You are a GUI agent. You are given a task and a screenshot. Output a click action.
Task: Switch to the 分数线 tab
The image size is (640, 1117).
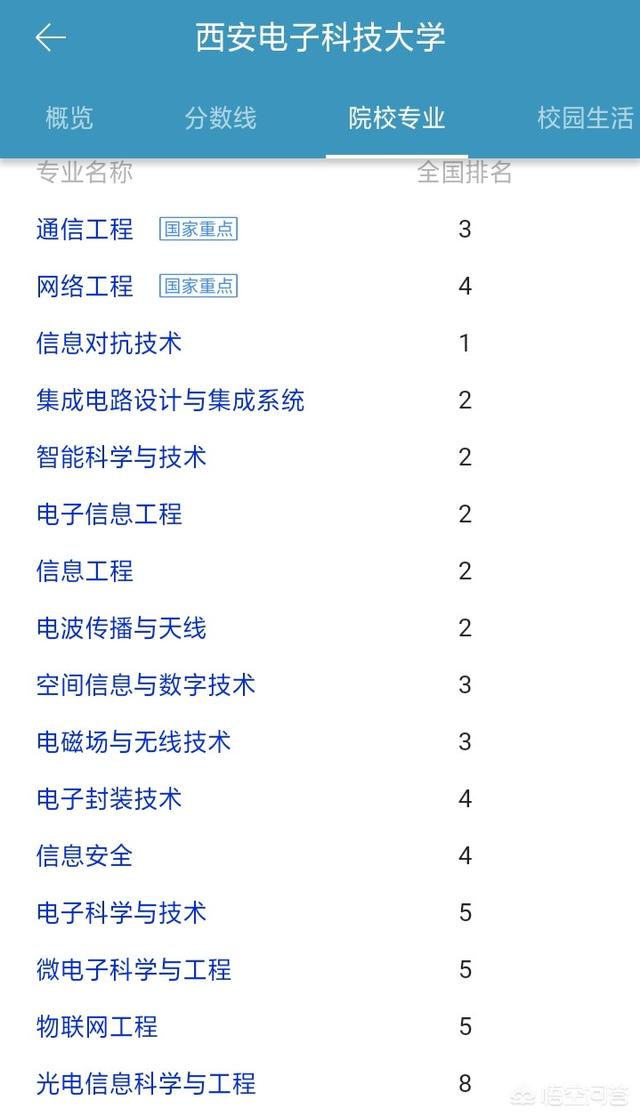(220, 118)
